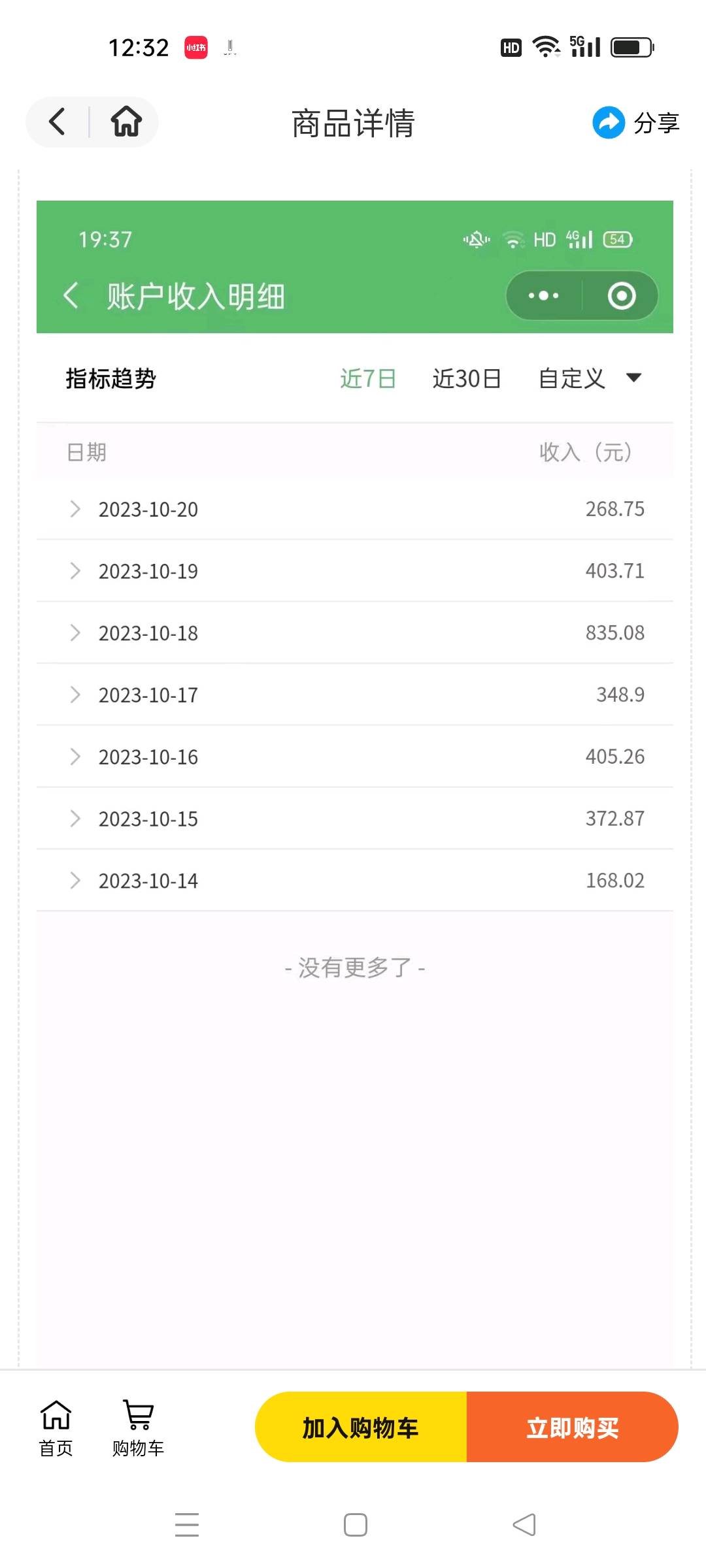
Task: Select the 近30日 filter option
Action: click(466, 379)
